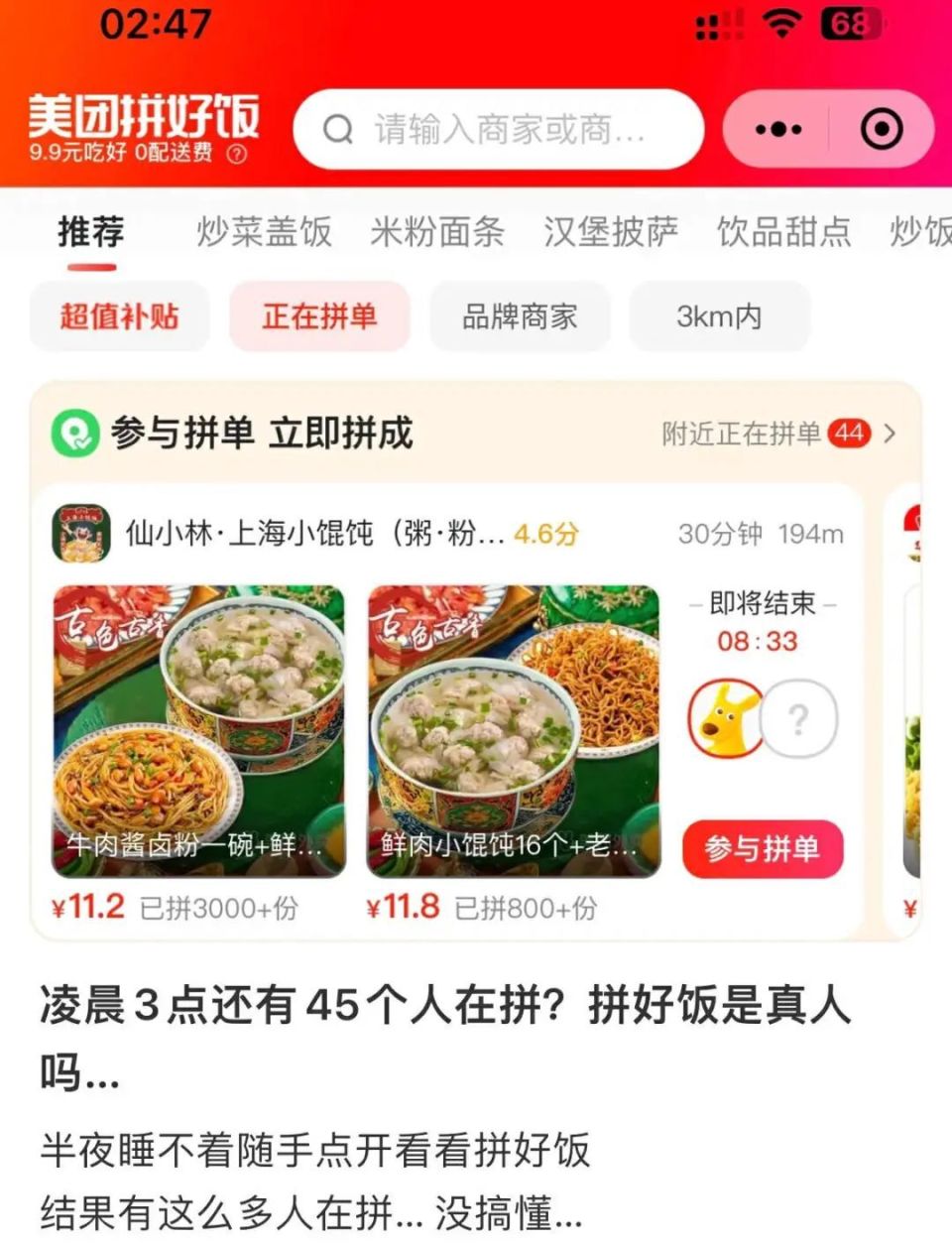Close the mini-program with the circle icon
This screenshot has width=952, height=1246.
point(882,129)
